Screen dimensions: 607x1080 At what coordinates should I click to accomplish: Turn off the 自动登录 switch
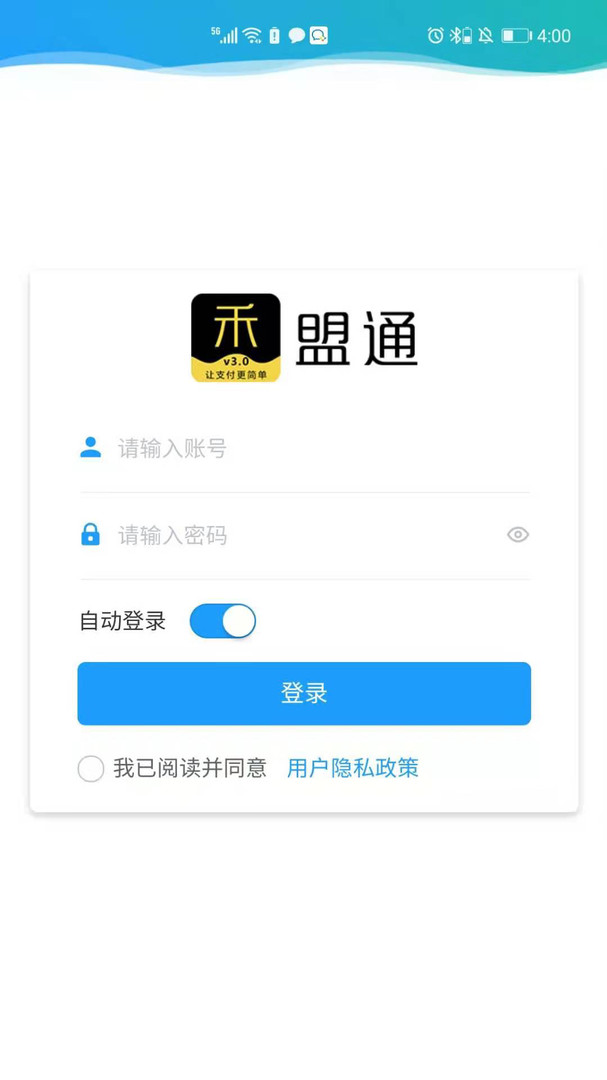click(x=223, y=621)
